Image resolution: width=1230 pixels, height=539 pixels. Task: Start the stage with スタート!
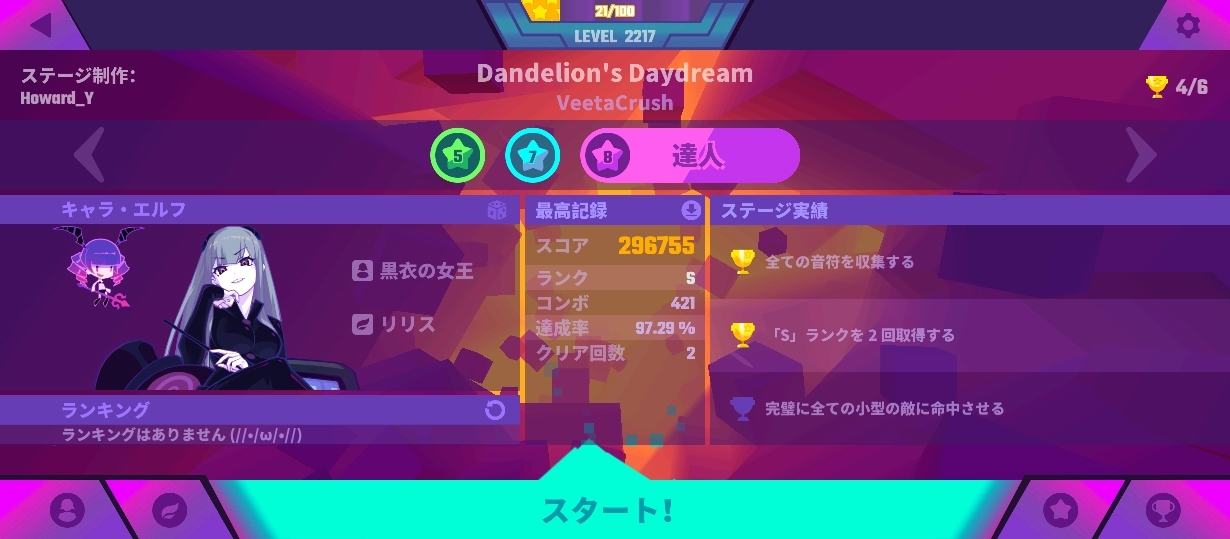(x=607, y=509)
